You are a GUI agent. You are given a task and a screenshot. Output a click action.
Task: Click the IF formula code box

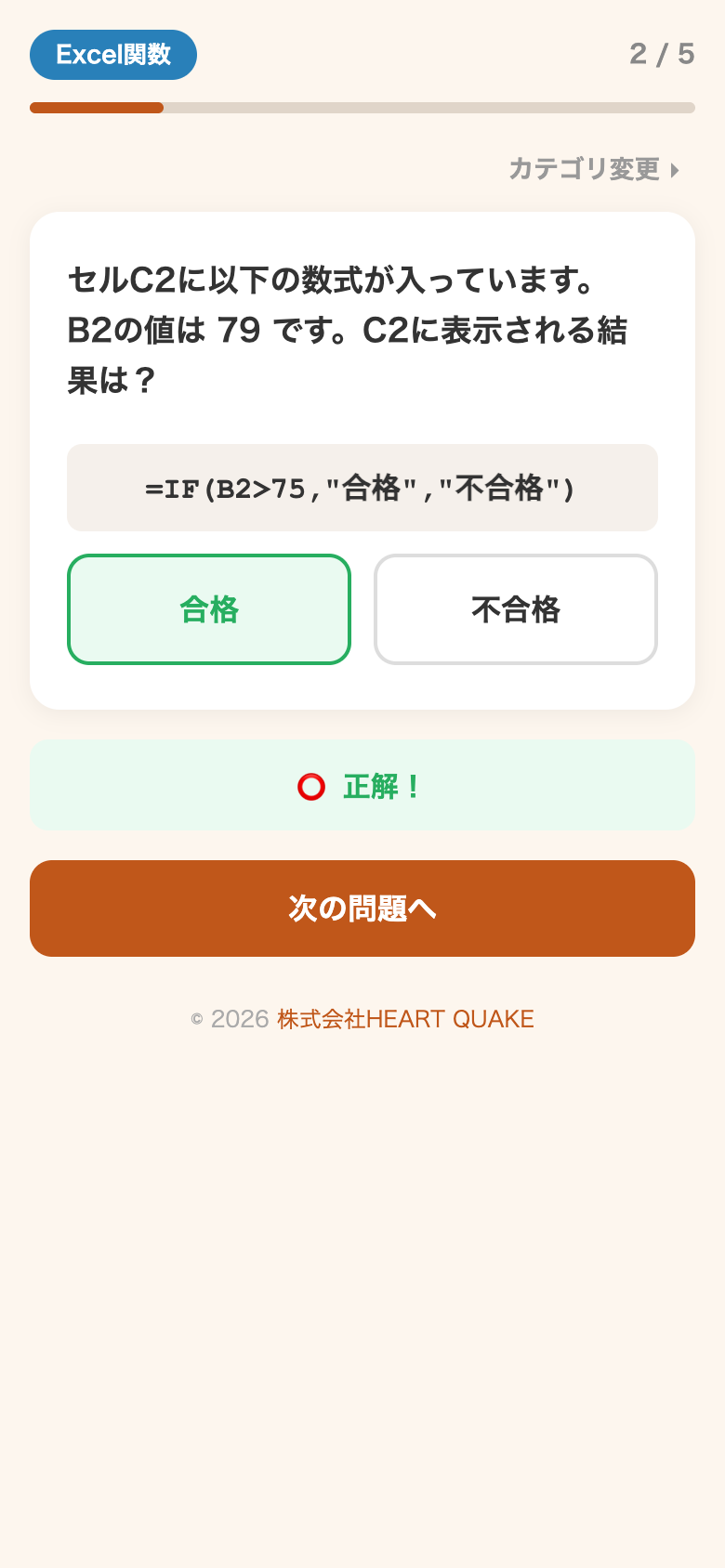coord(362,487)
